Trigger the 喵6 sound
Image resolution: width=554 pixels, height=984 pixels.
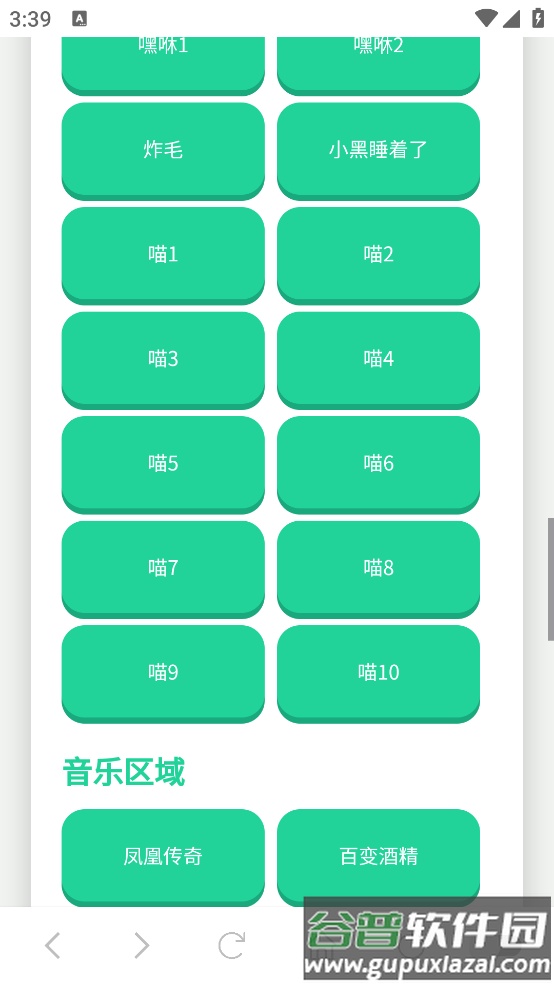(378, 465)
